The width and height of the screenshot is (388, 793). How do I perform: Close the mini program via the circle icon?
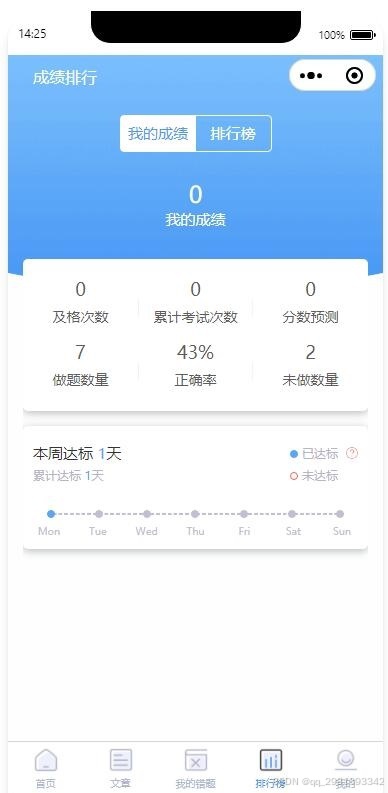click(354, 76)
